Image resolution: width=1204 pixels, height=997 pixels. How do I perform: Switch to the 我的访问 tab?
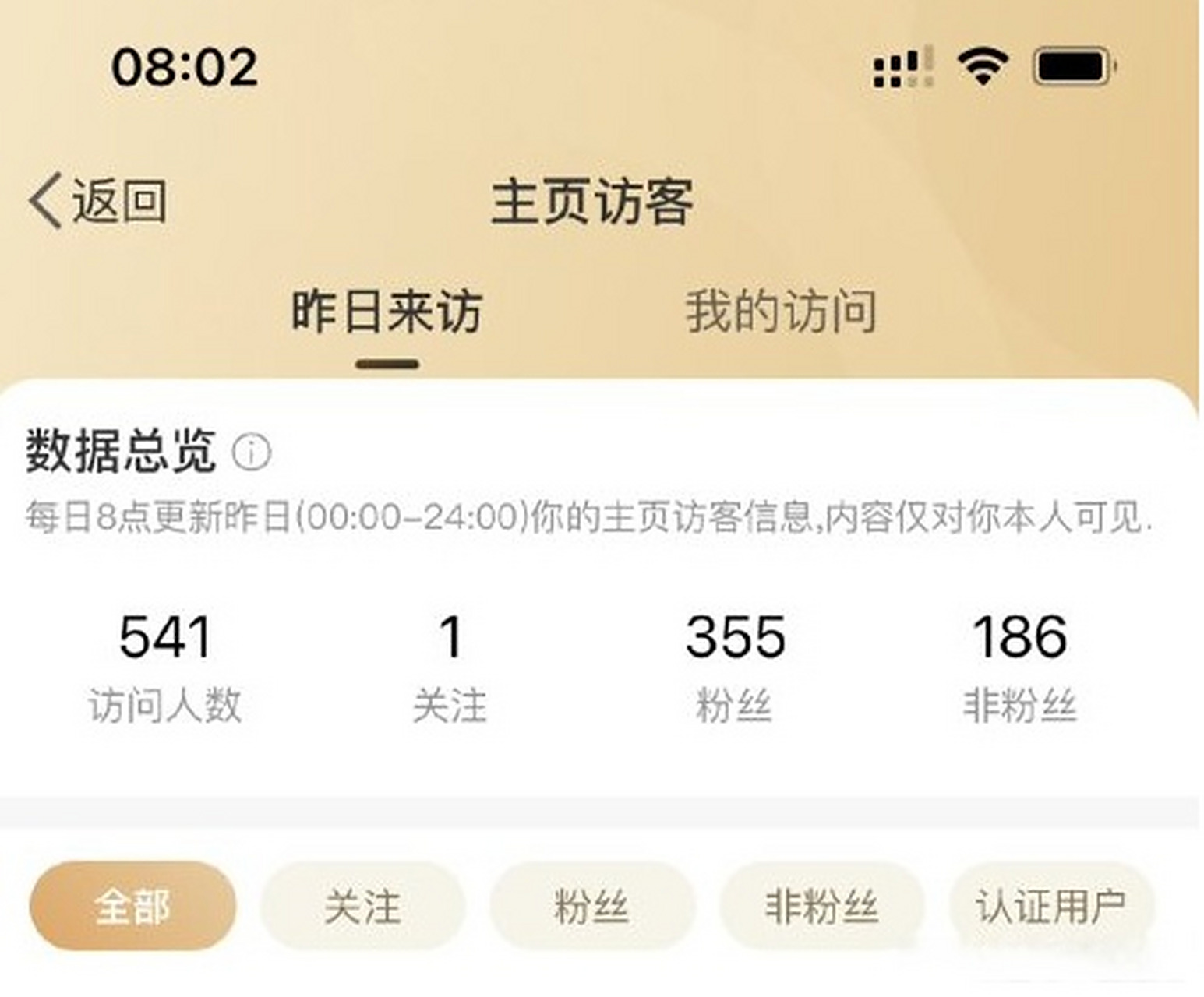coord(781,312)
